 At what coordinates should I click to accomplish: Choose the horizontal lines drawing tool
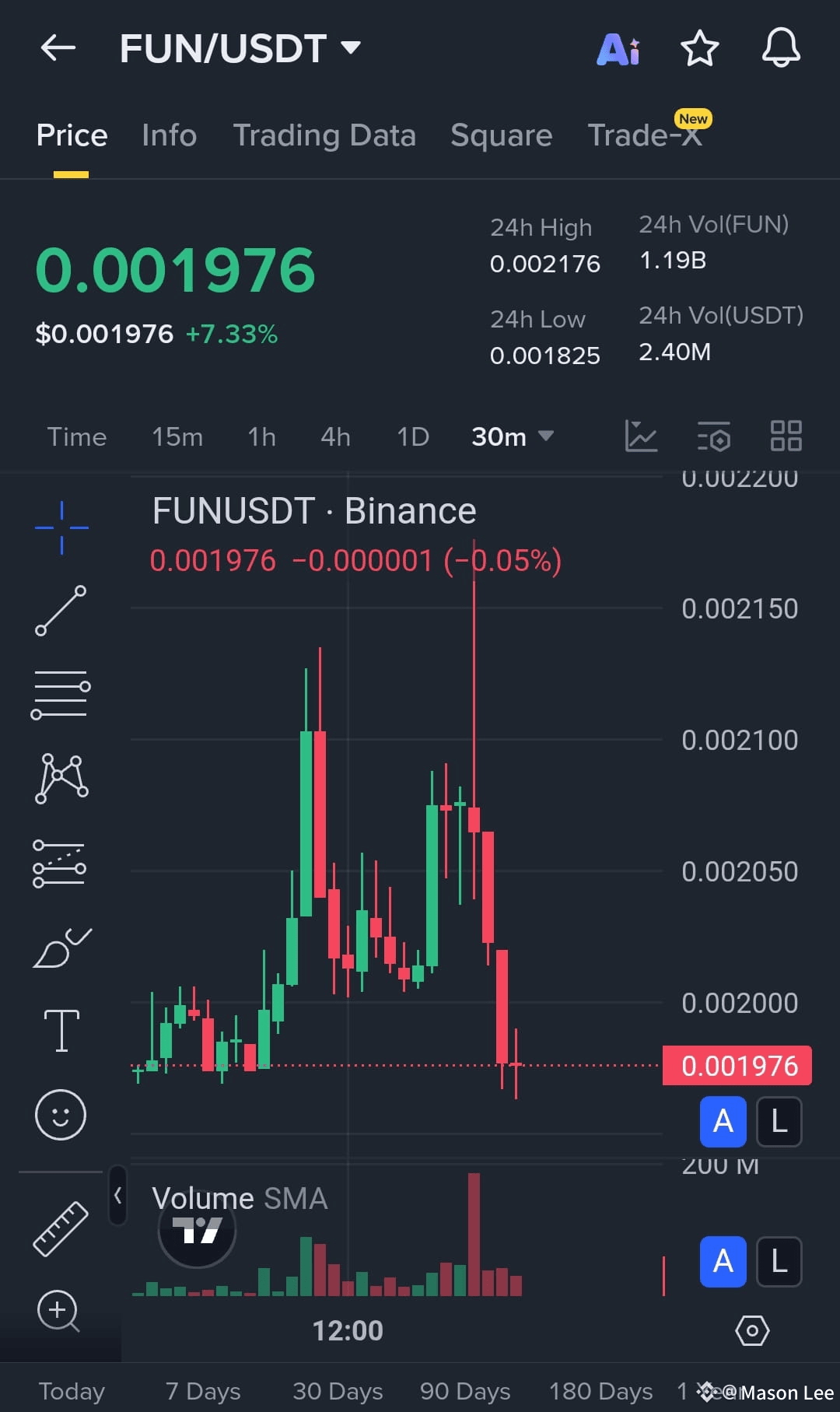(x=60, y=692)
